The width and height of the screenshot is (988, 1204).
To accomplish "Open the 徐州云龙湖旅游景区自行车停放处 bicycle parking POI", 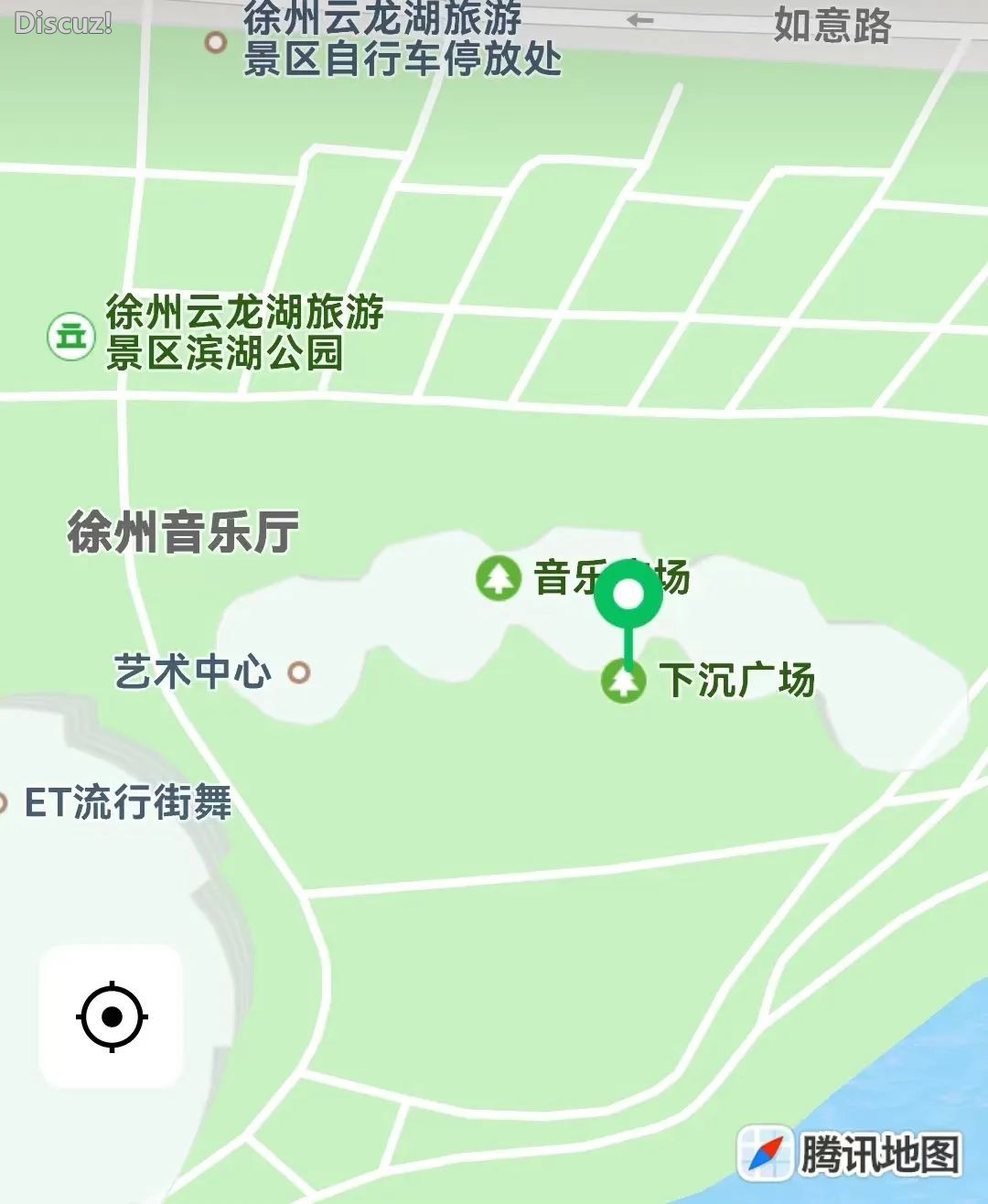I will pos(216,42).
